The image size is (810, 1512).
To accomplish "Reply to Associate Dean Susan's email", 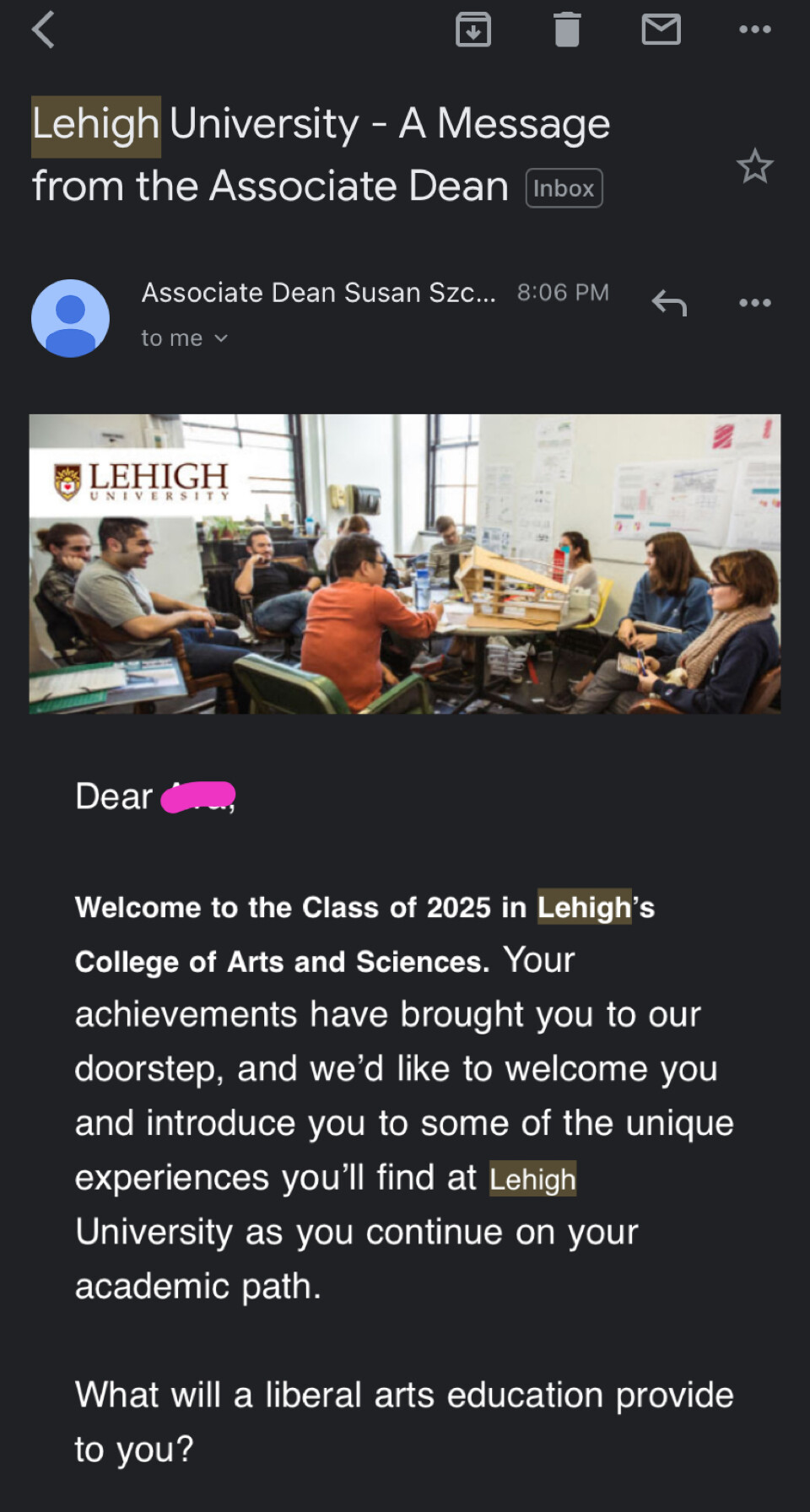I will tap(669, 303).
